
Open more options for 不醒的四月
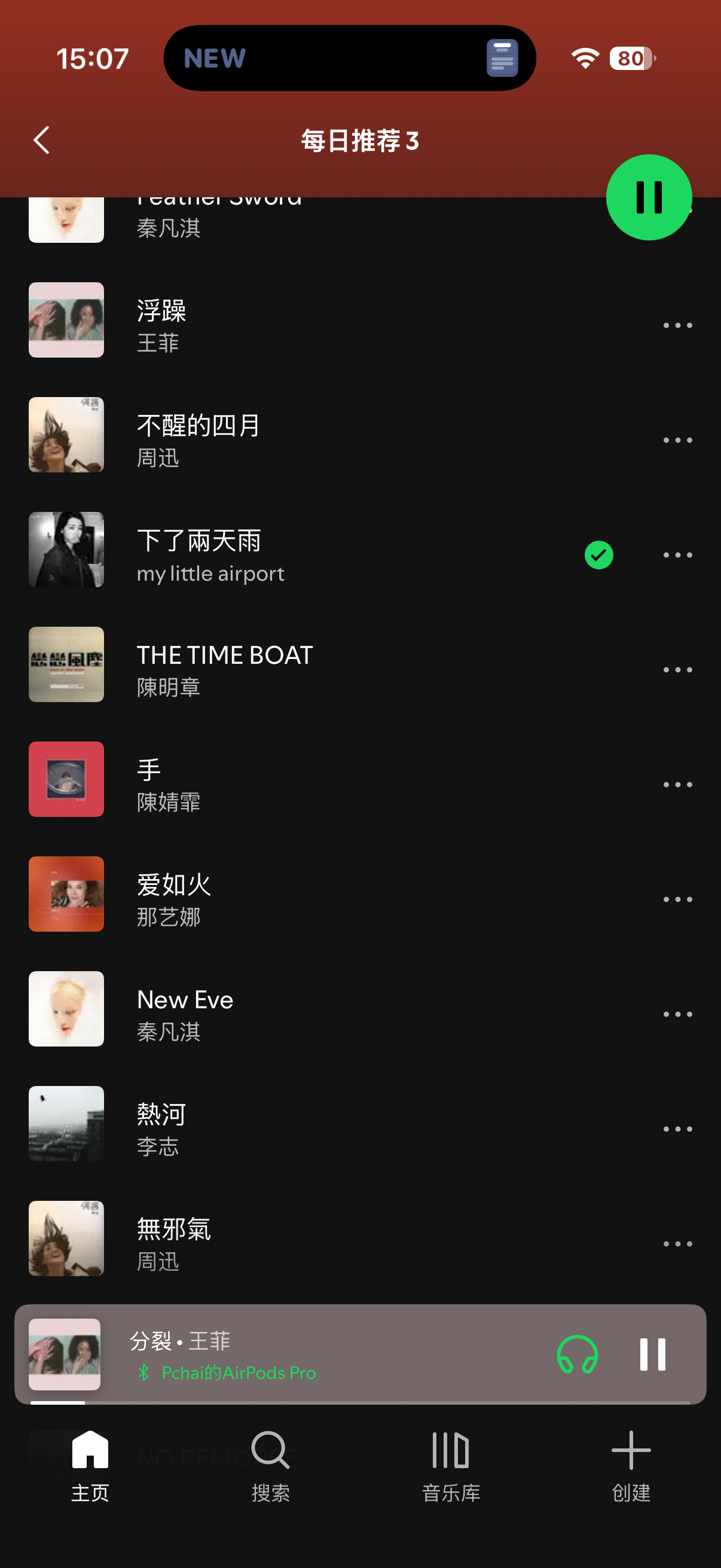click(x=677, y=440)
